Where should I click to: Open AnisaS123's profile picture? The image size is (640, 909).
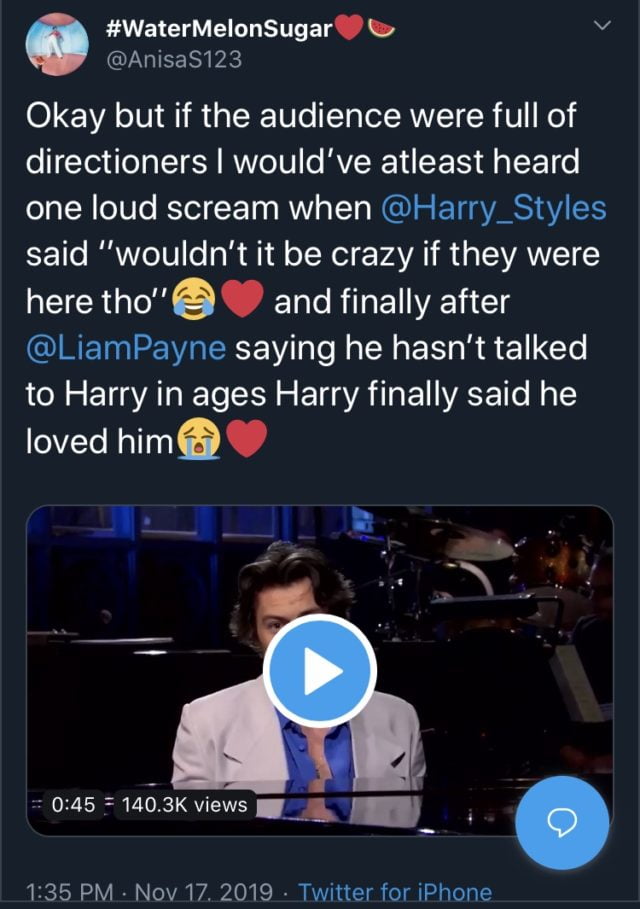click(58, 45)
